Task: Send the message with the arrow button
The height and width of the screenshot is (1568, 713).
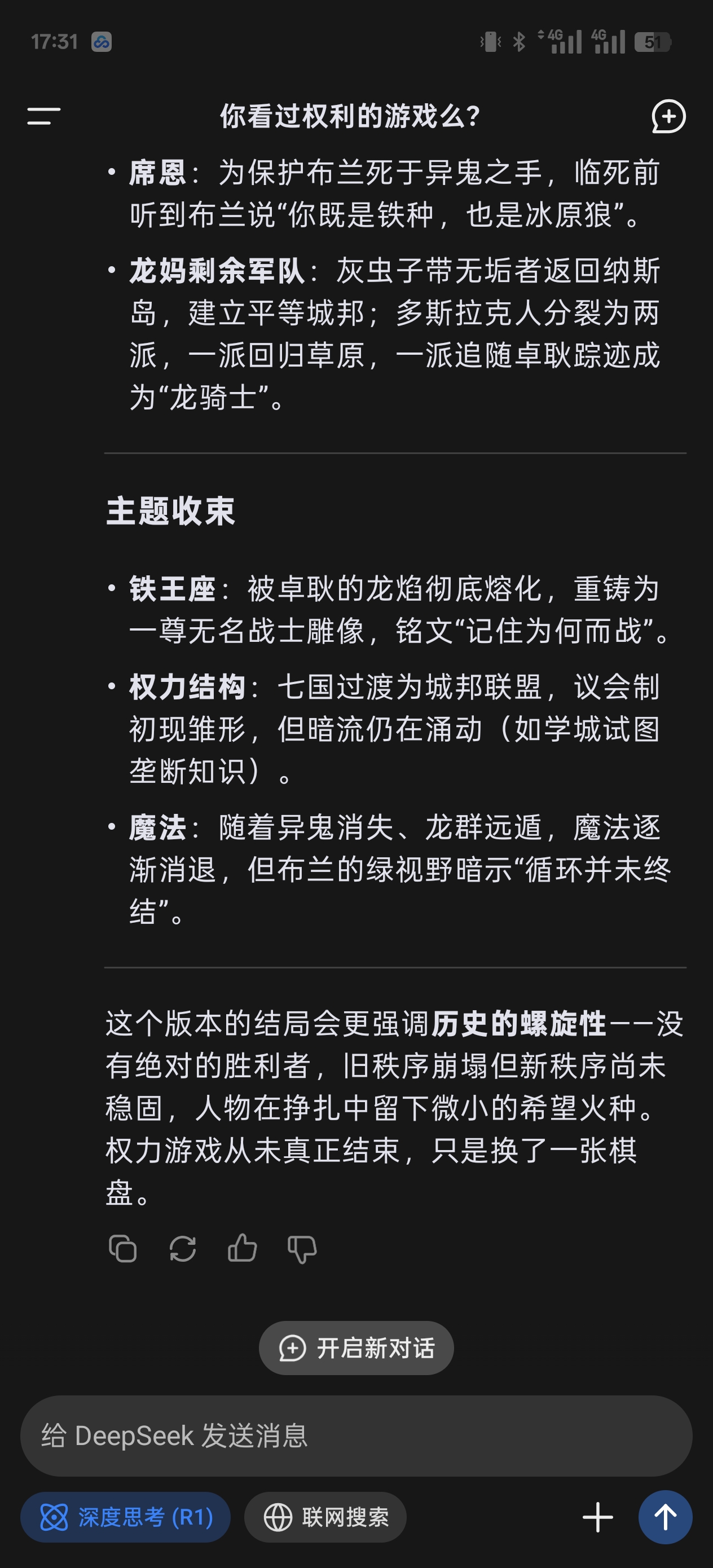Action: click(665, 1517)
